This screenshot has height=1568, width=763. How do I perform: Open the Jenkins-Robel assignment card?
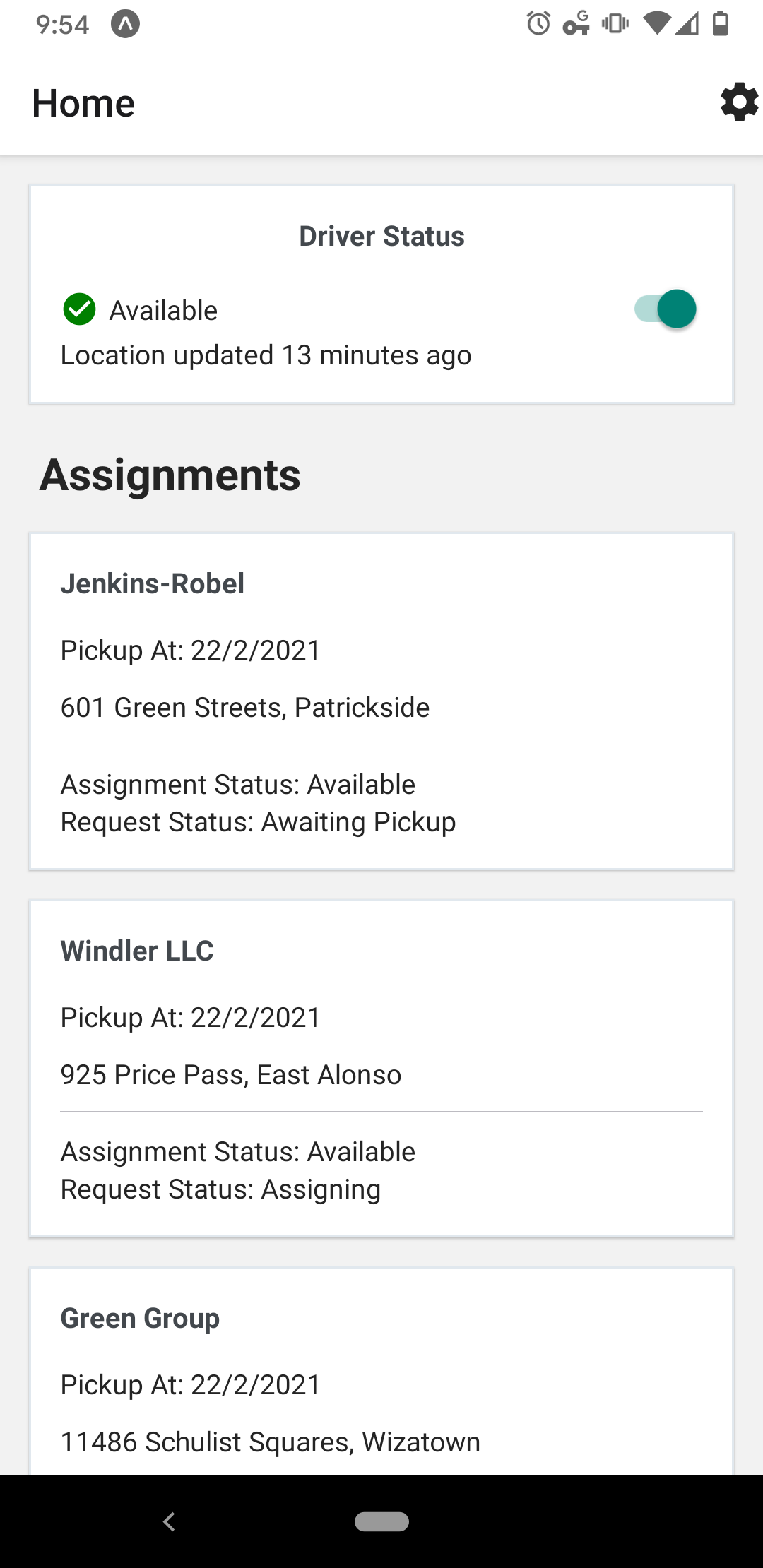point(381,701)
